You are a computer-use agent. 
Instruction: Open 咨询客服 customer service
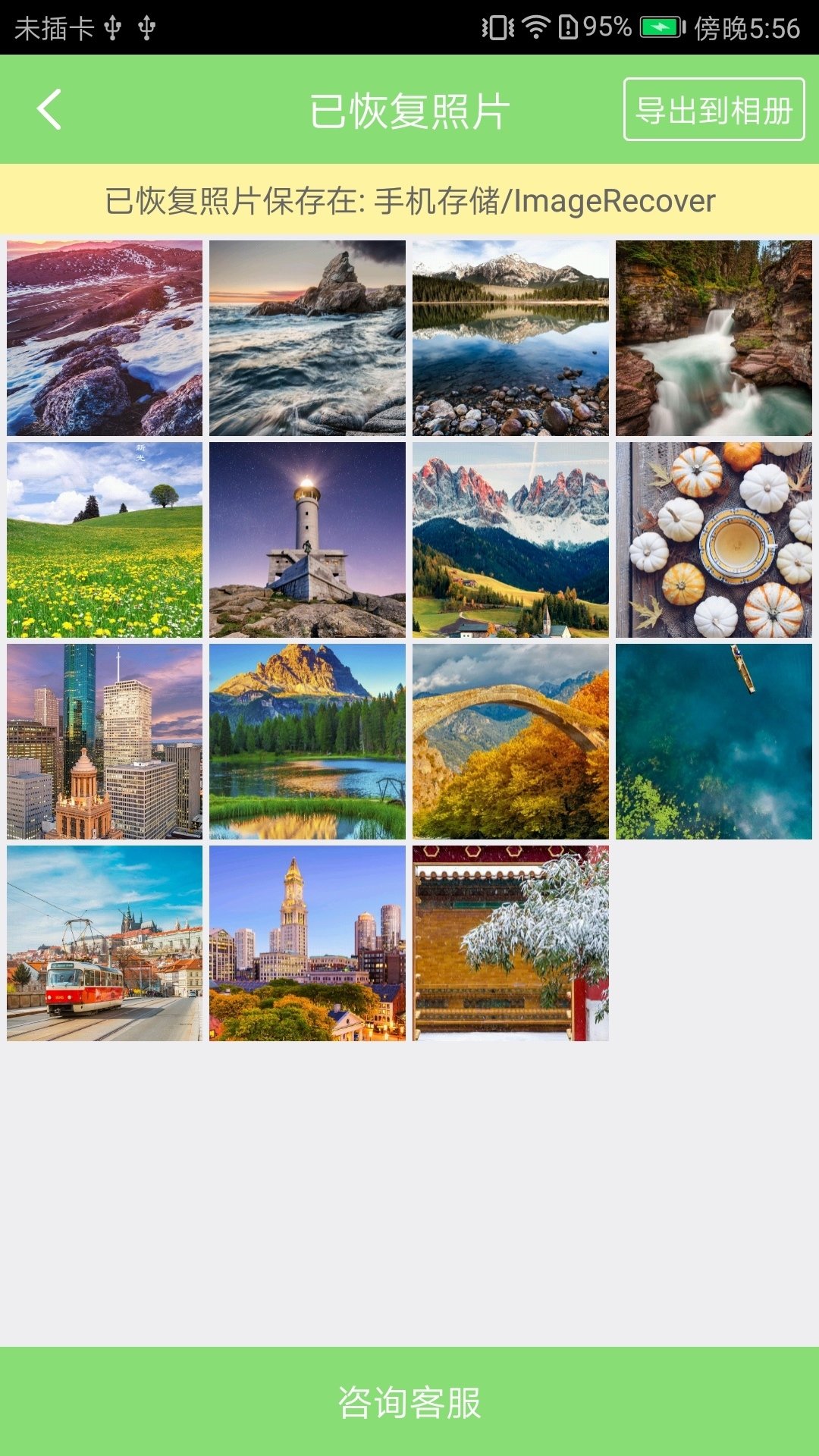(409, 1402)
